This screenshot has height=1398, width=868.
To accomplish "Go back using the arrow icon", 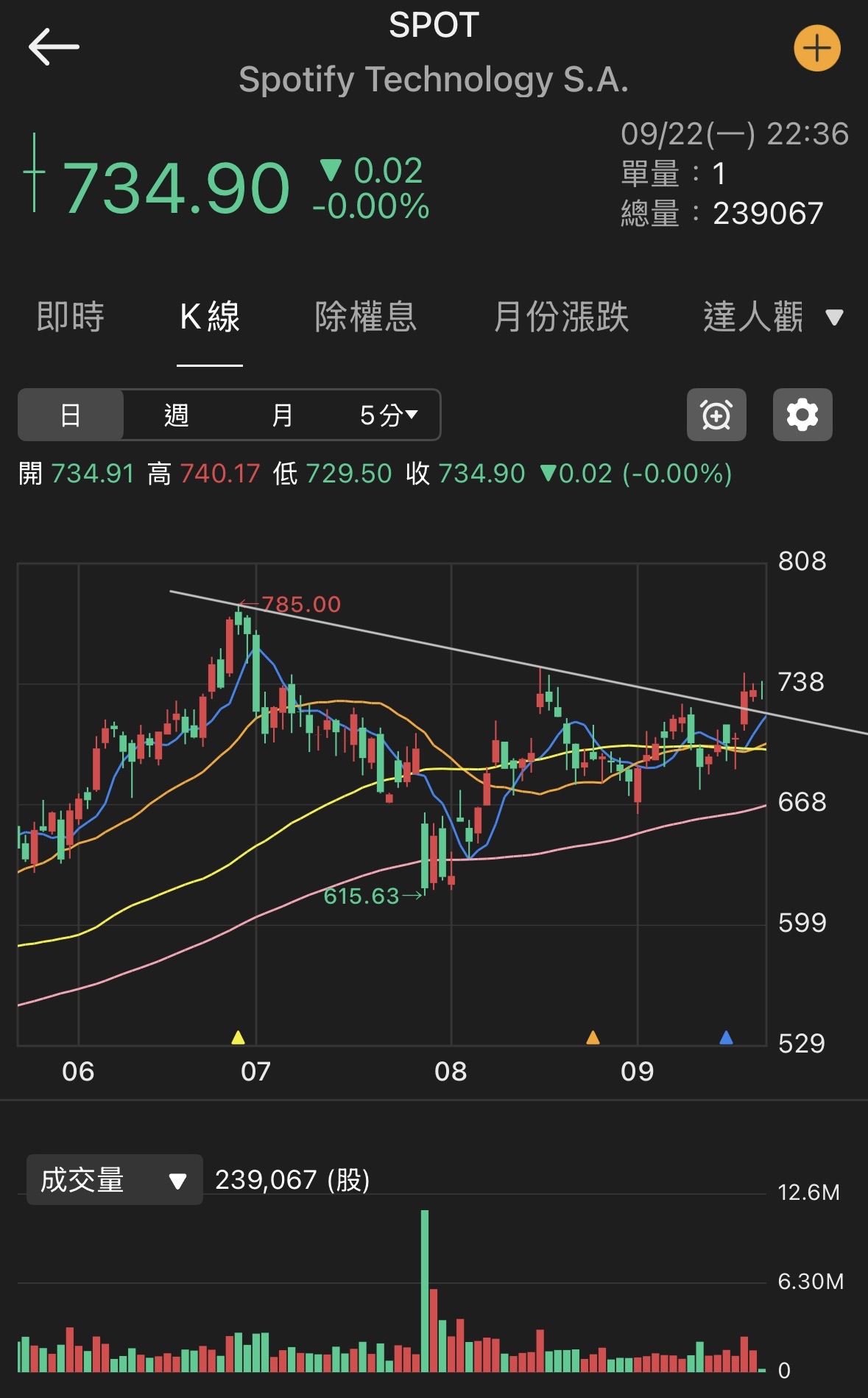I will pyautogui.click(x=54, y=47).
